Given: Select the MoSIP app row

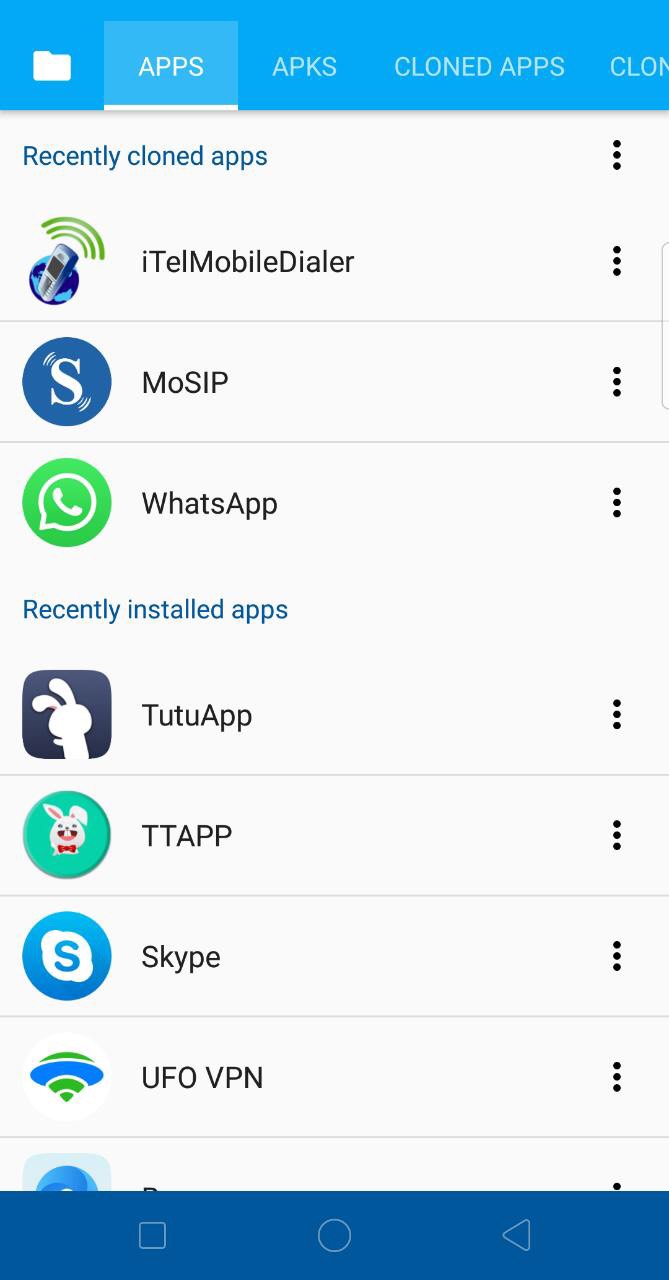Looking at the screenshot, I should click(x=334, y=382).
